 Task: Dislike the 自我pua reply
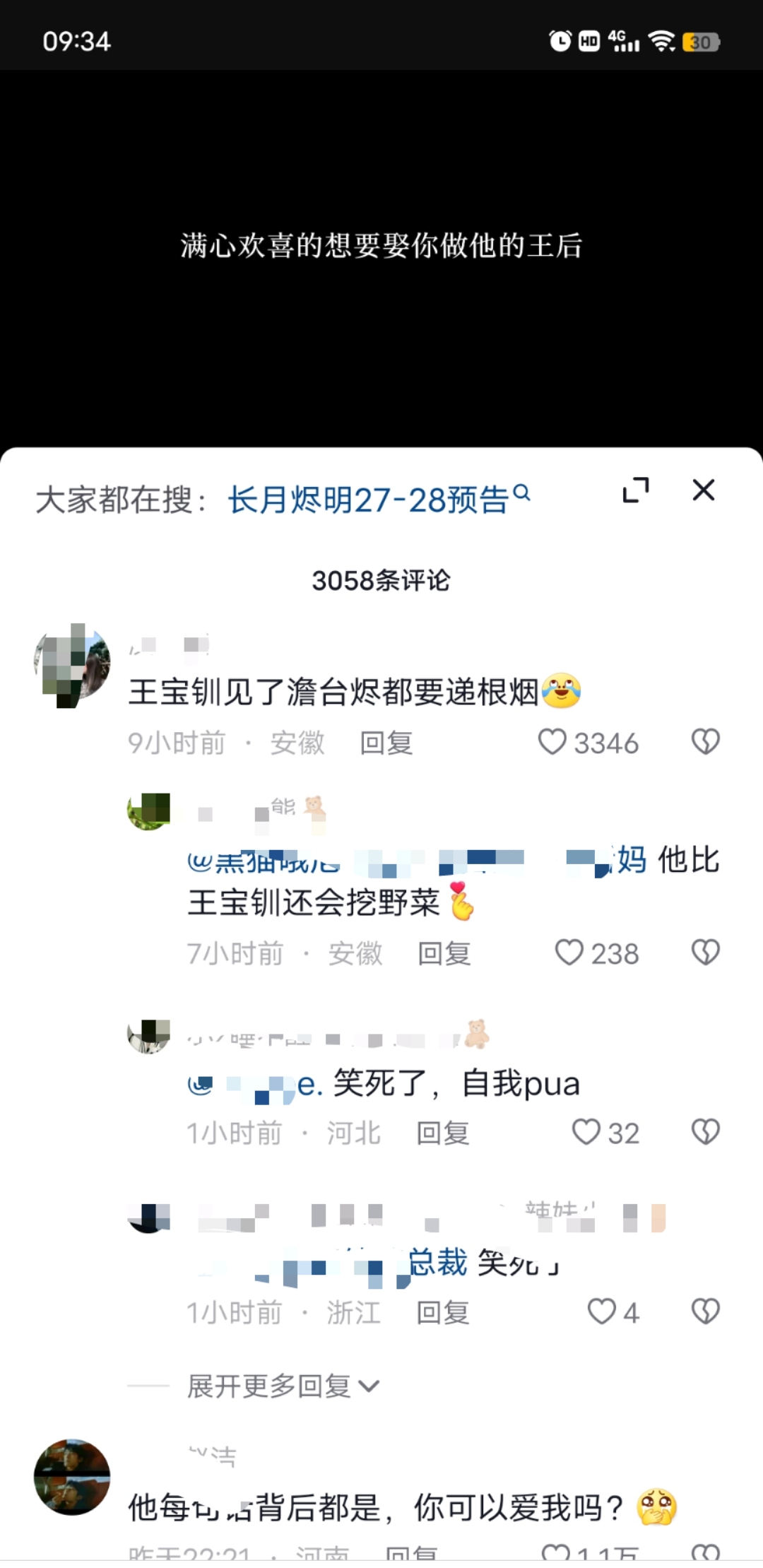tap(704, 1132)
